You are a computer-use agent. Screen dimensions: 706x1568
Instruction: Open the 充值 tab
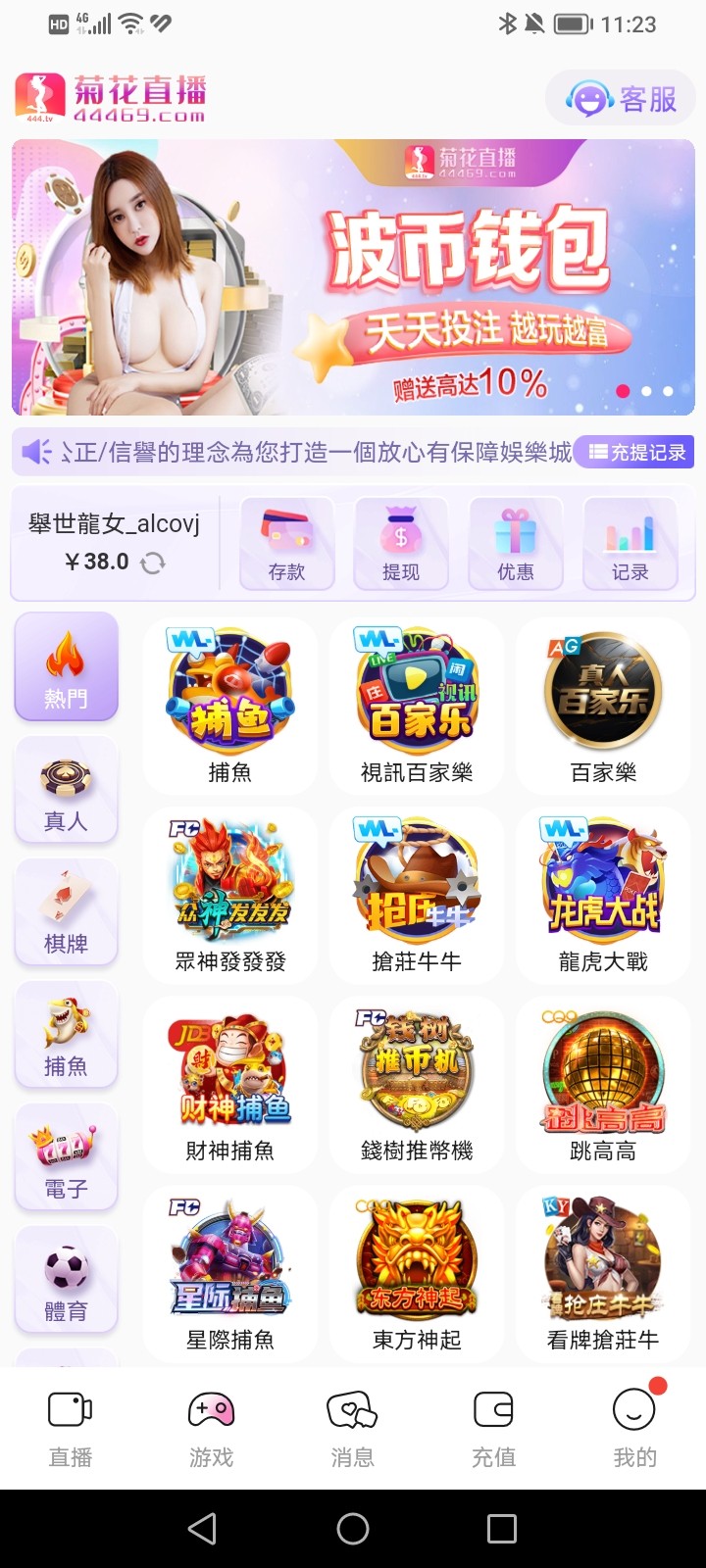493,1429
